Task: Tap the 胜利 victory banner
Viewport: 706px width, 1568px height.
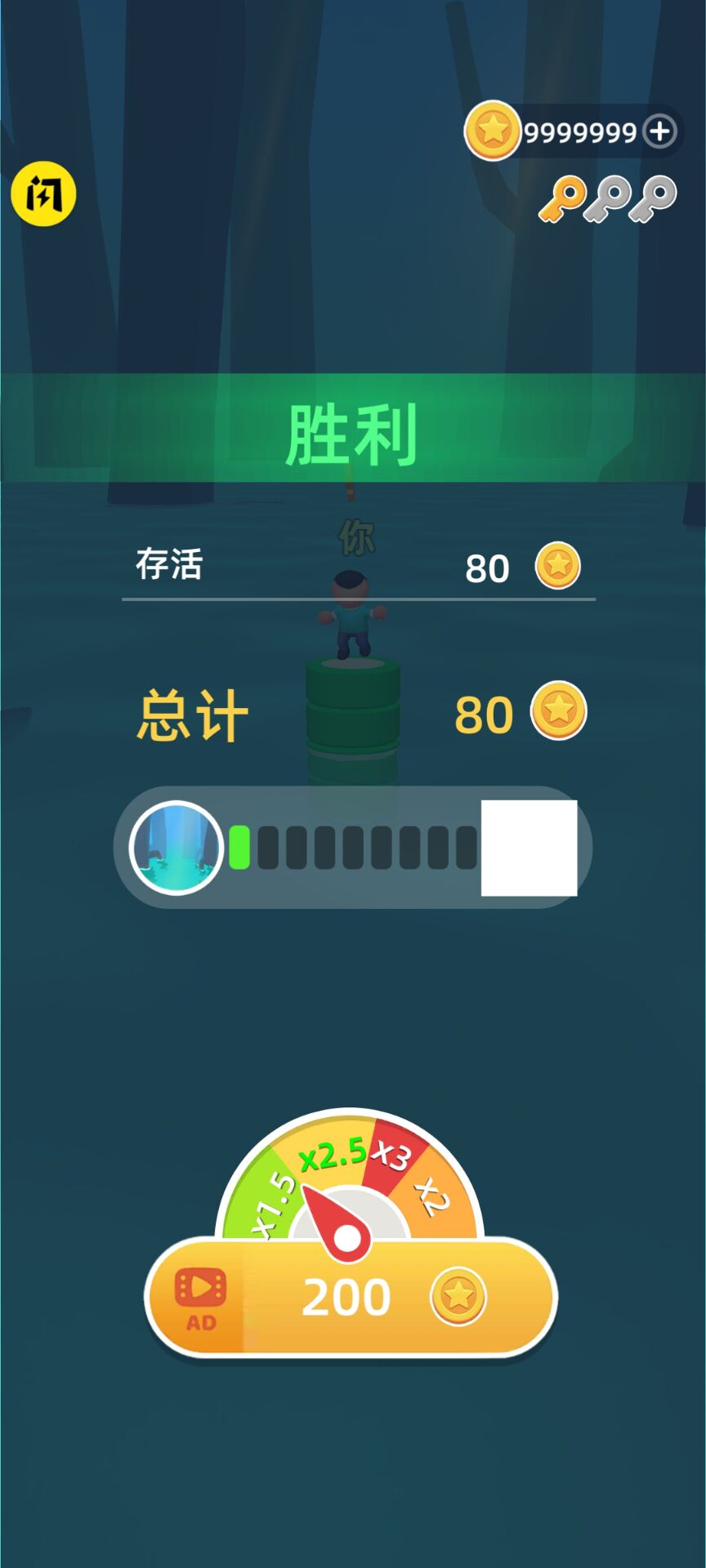Action: (353, 434)
